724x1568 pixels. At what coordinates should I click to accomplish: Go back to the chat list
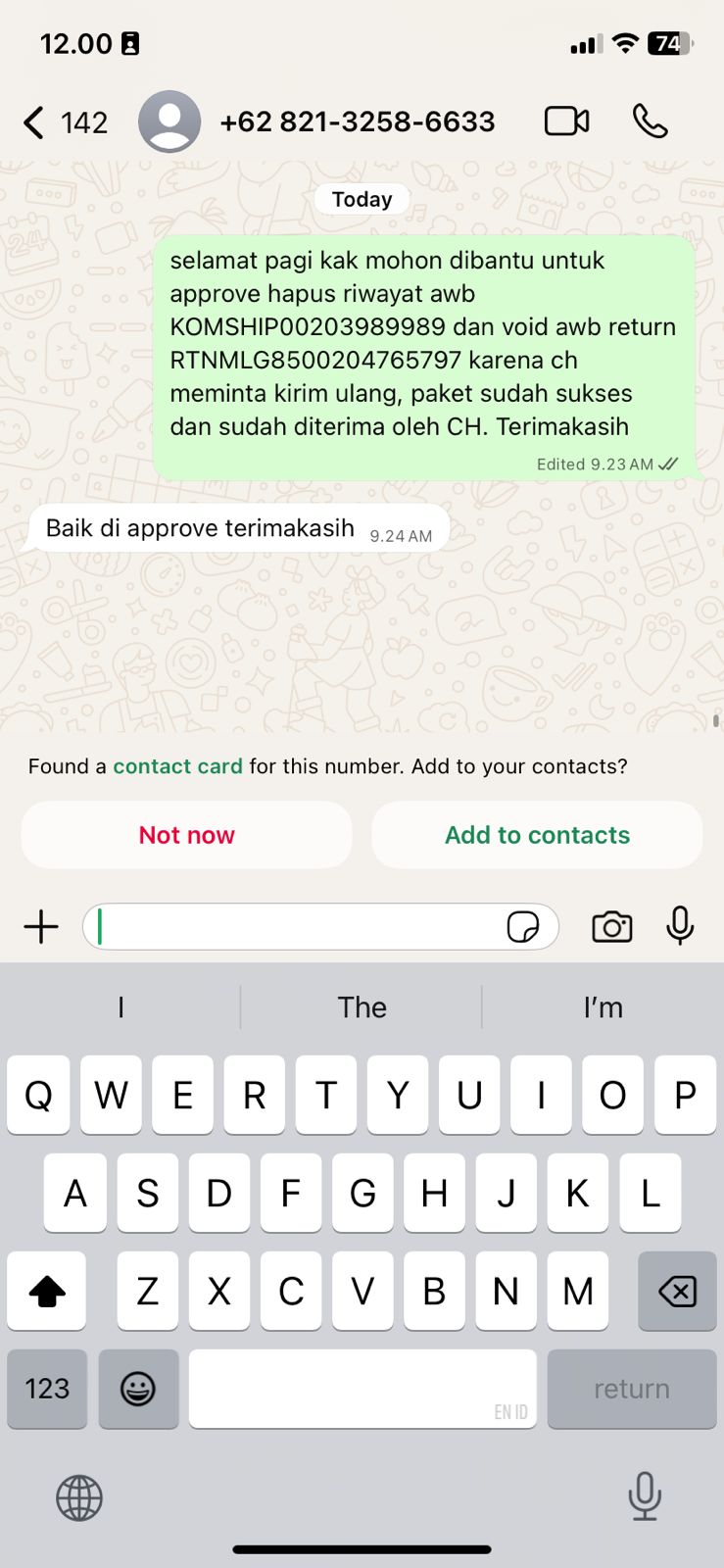(x=64, y=122)
